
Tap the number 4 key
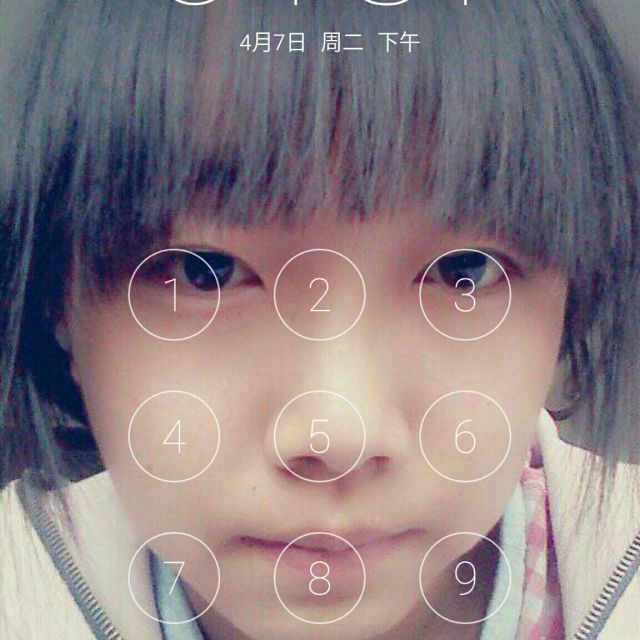[x=174, y=437]
